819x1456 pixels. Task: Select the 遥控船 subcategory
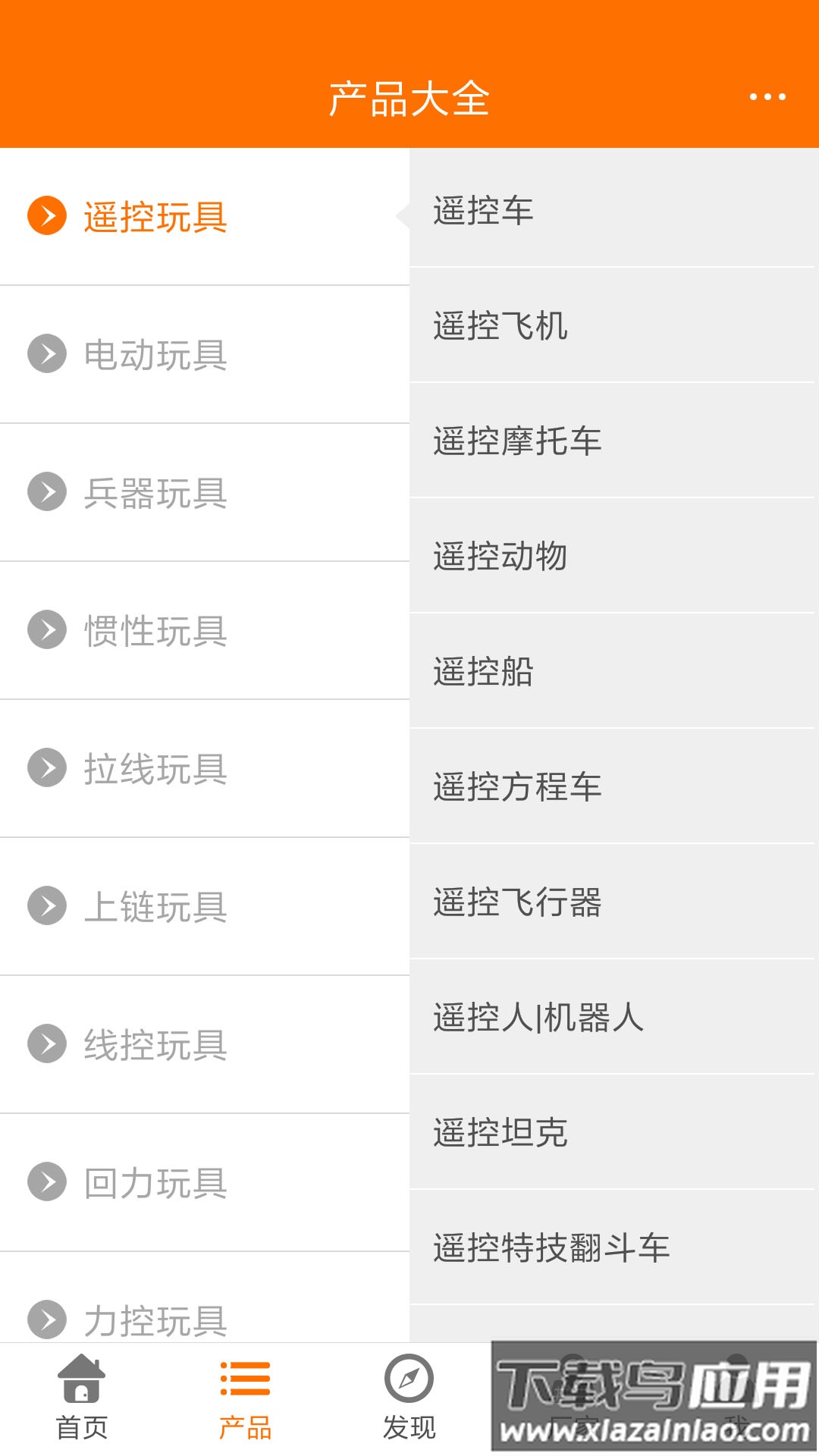click(531, 673)
